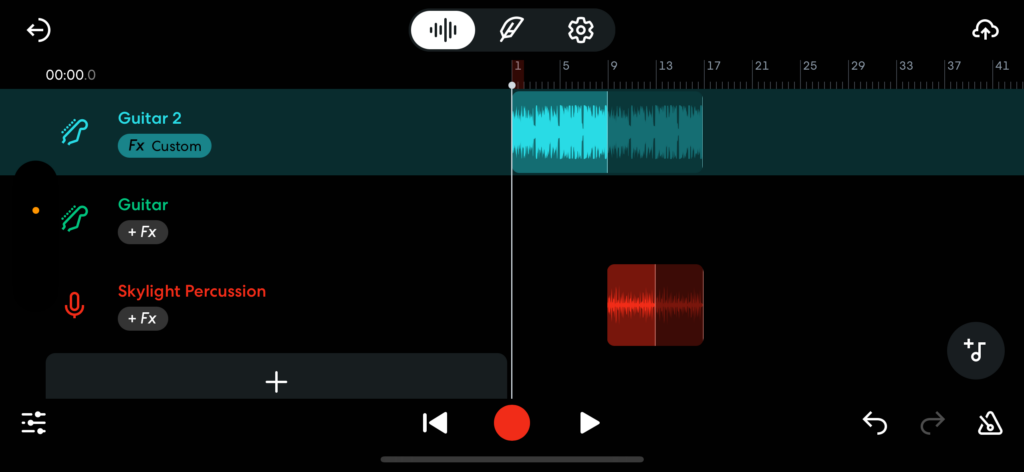Viewport: 1024px width, 472px height.
Task: Upload project to the cloud
Action: (985, 31)
